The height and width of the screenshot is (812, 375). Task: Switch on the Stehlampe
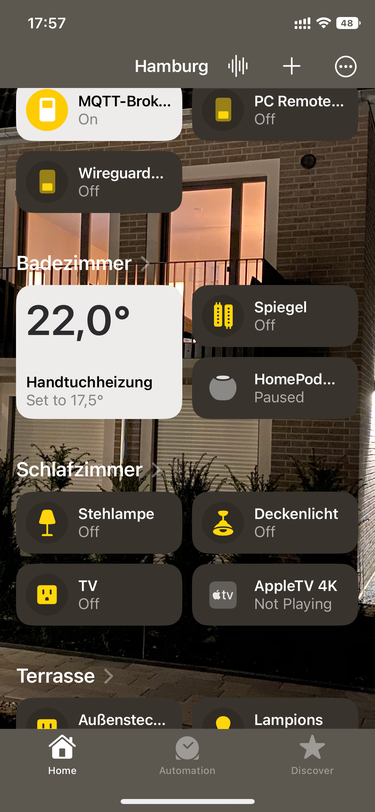coord(99,523)
